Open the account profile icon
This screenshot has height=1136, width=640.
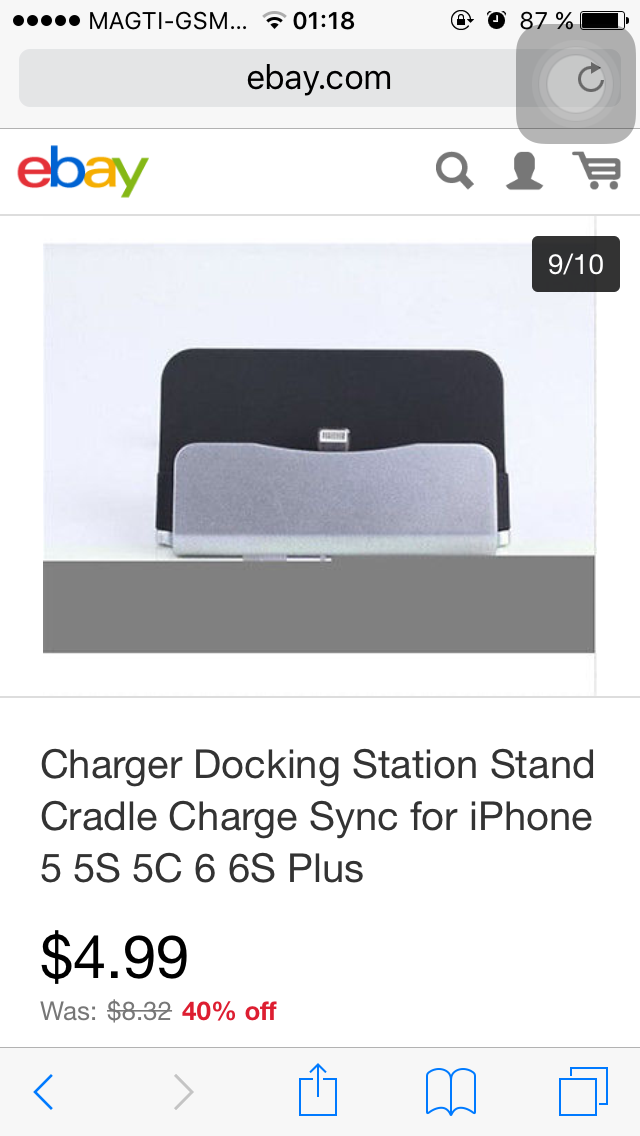point(524,170)
